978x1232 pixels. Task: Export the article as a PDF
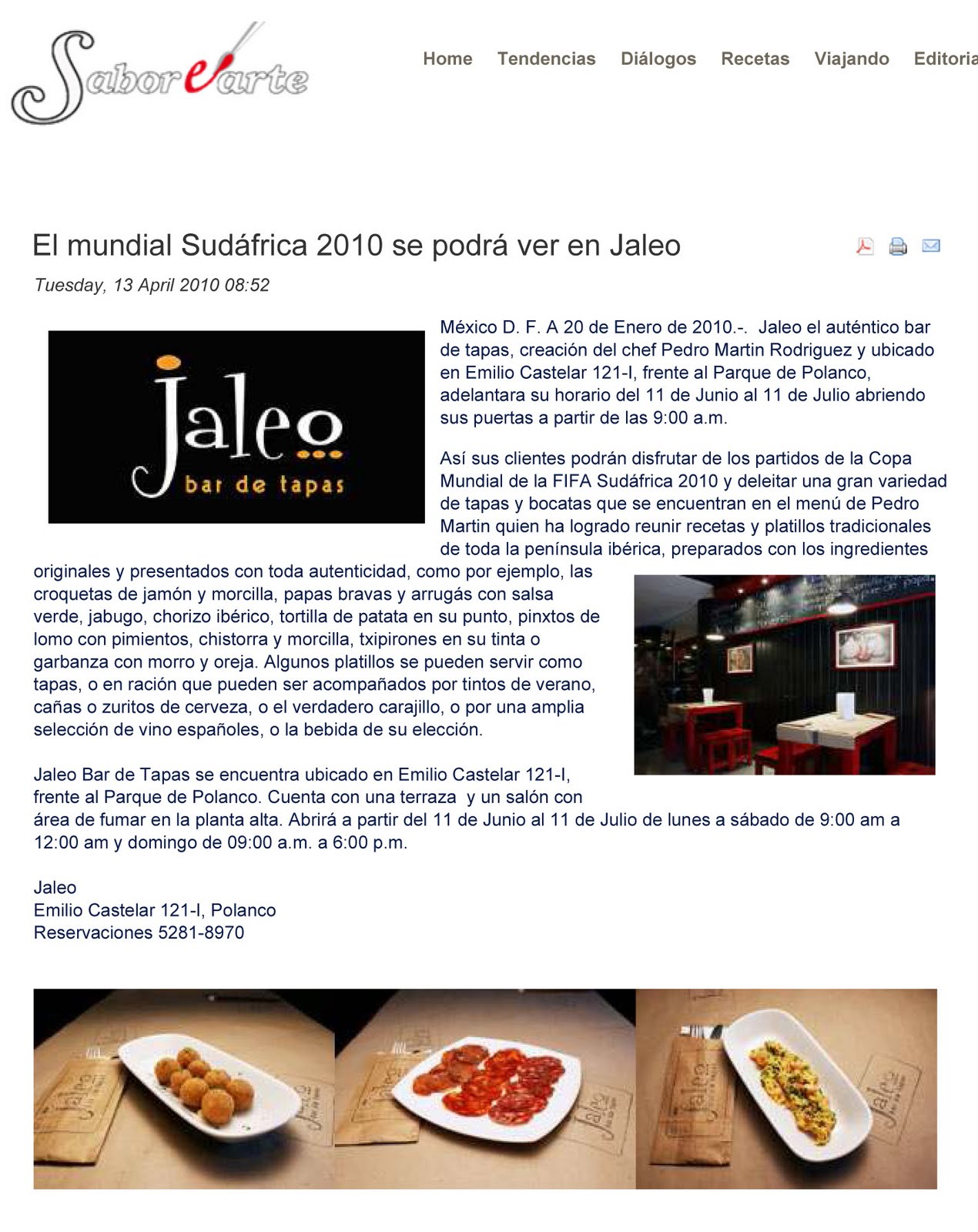point(865,246)
